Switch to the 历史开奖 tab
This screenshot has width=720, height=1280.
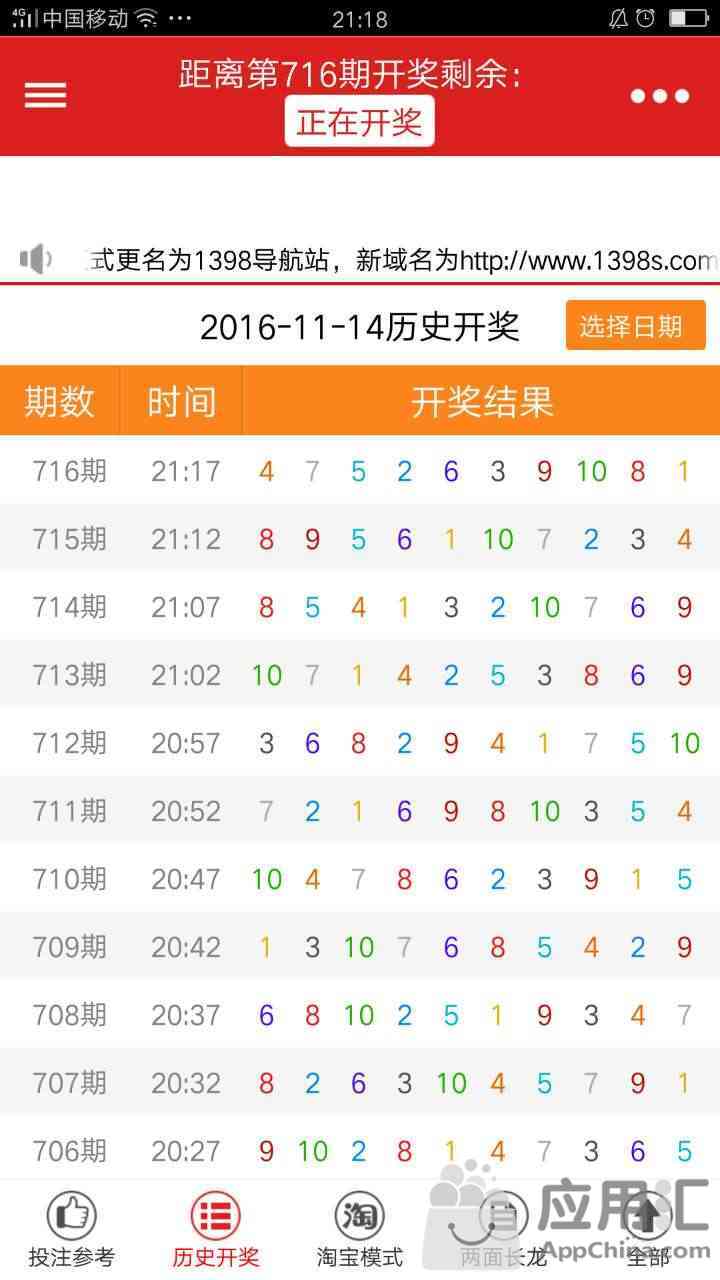(x=216, y=1229)
